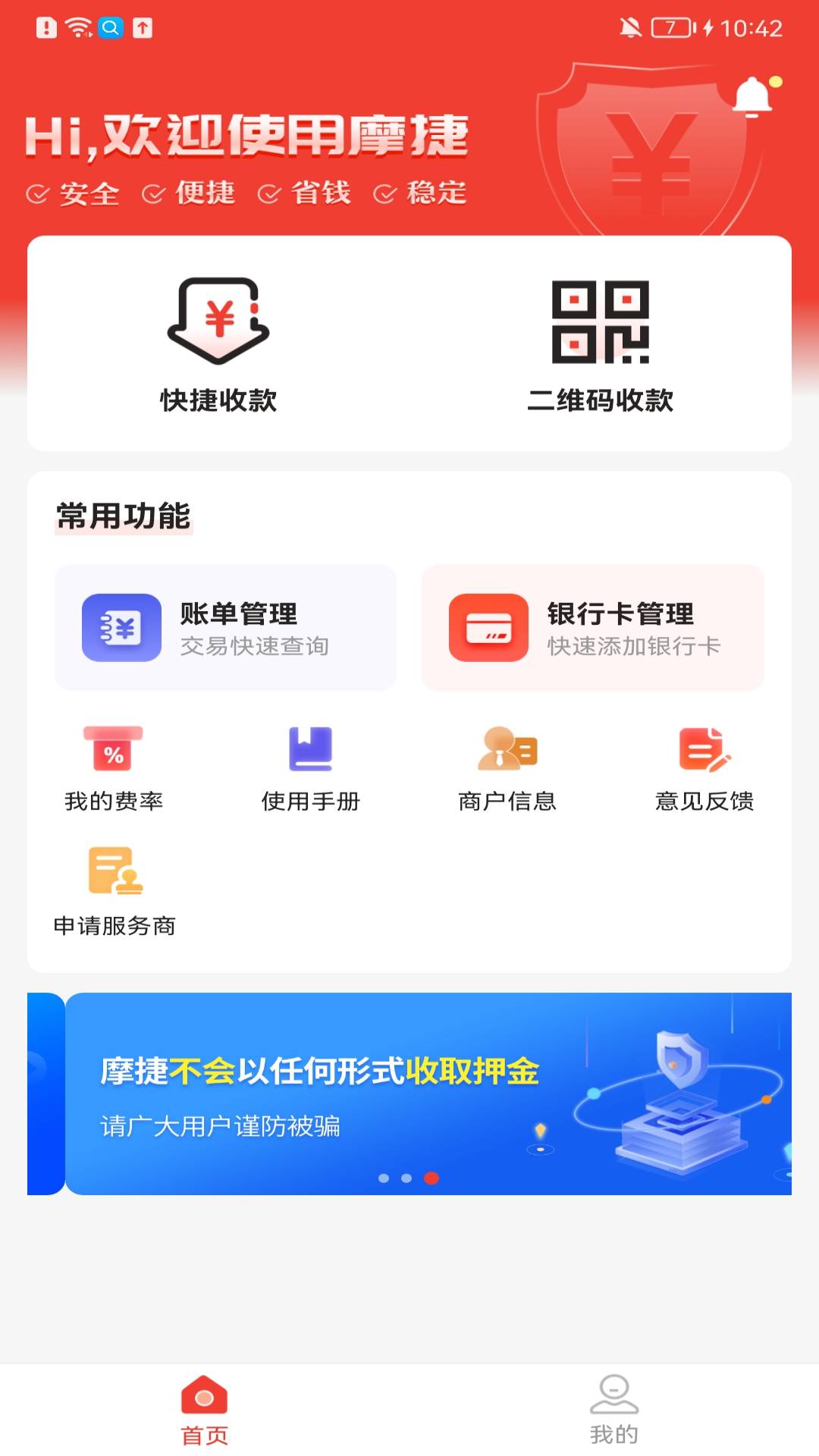Select 申请服务商 apply as service provider

115,891
